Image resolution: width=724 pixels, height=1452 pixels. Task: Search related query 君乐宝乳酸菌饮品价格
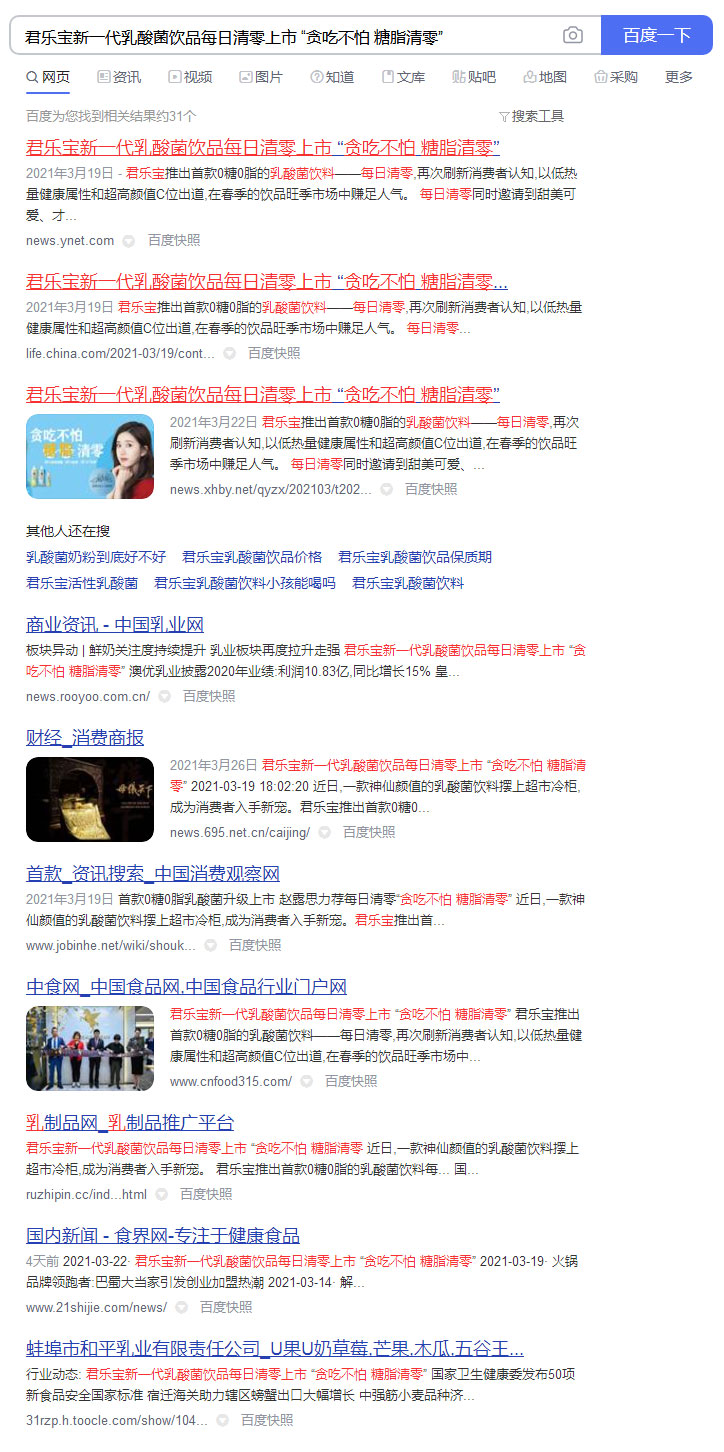pyautogui.click(x=252, y=557)
